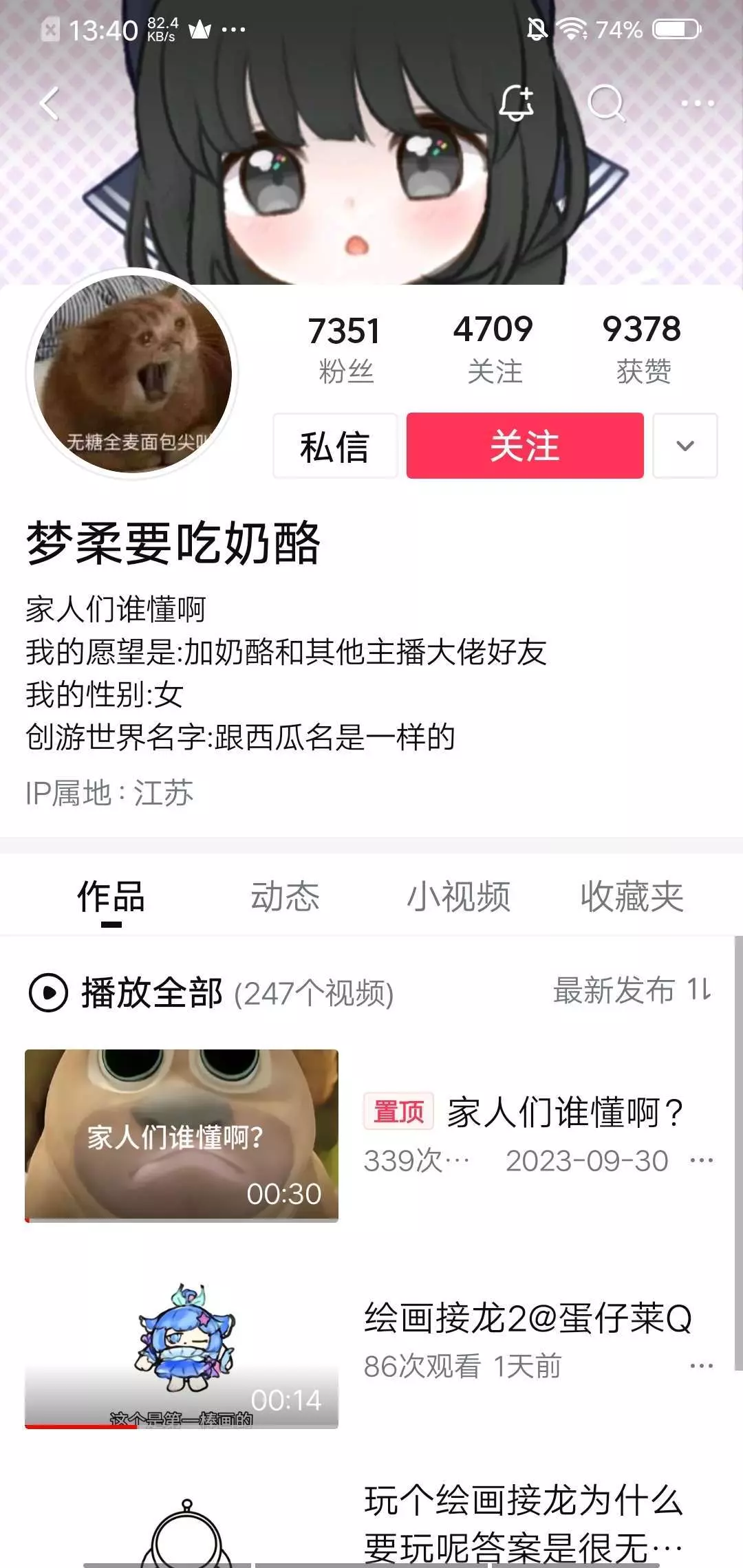This screenshot has width=743, height=1568.
Task: Change sorting via 最新发布
Action: coord(632,991)
